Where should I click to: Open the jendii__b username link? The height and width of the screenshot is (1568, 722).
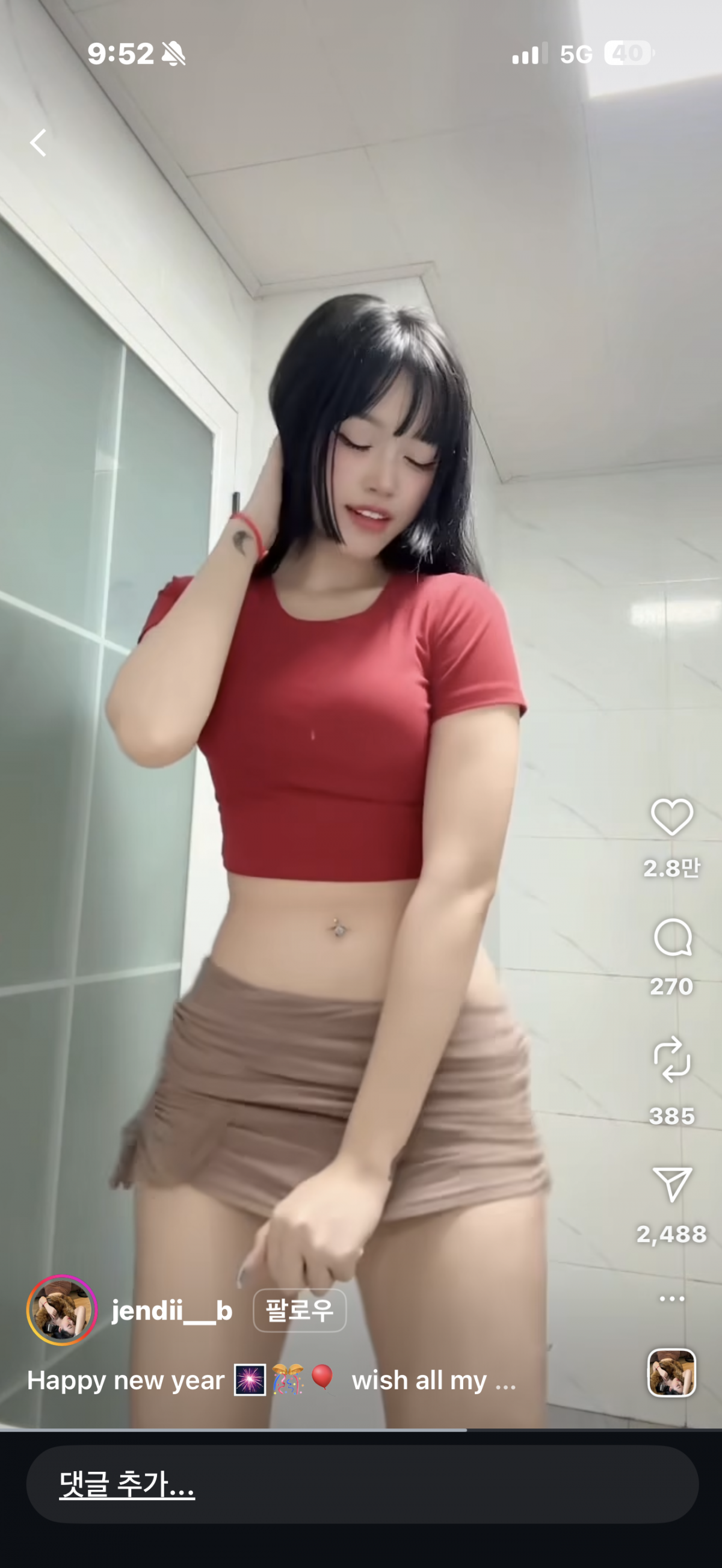171,1311
